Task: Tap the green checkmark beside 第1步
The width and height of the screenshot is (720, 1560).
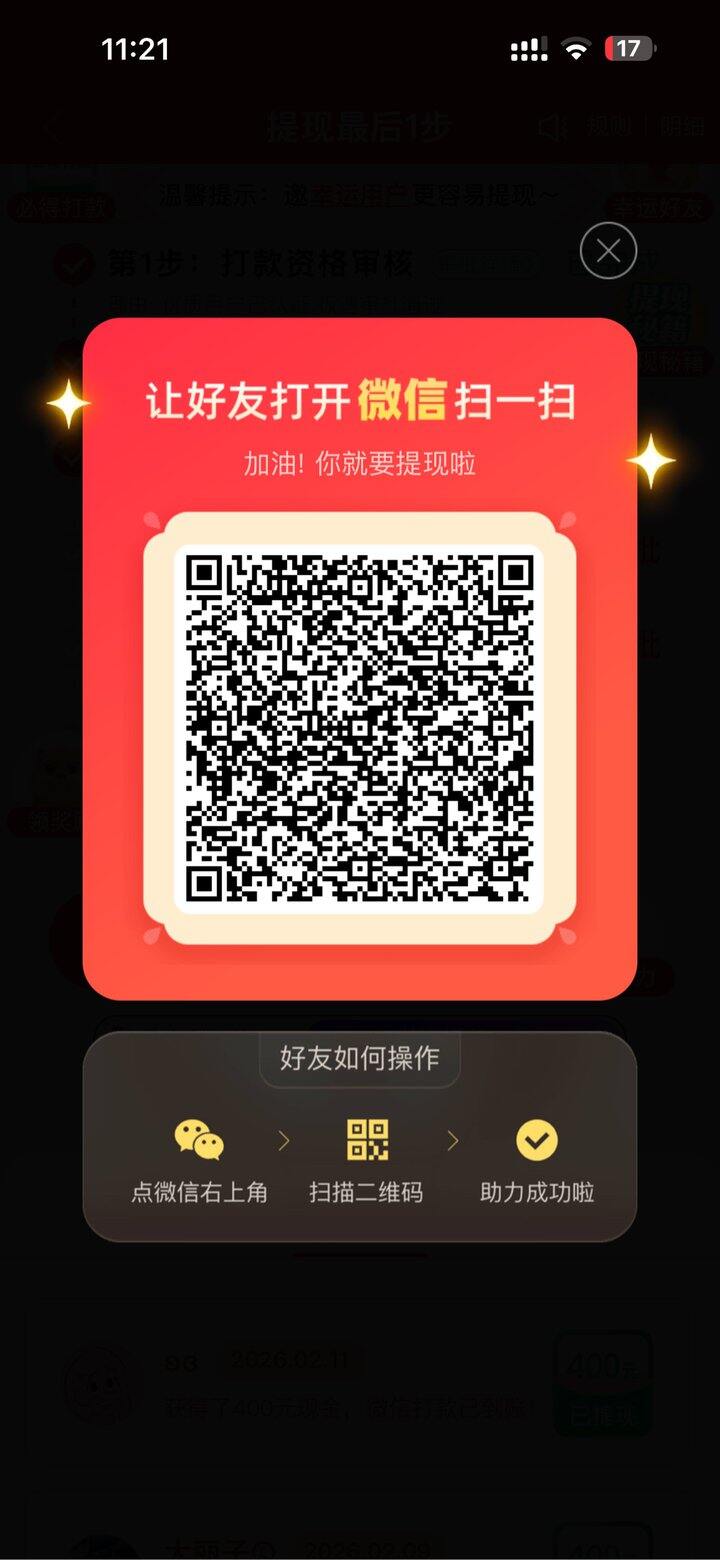Action: pos(72,265)
